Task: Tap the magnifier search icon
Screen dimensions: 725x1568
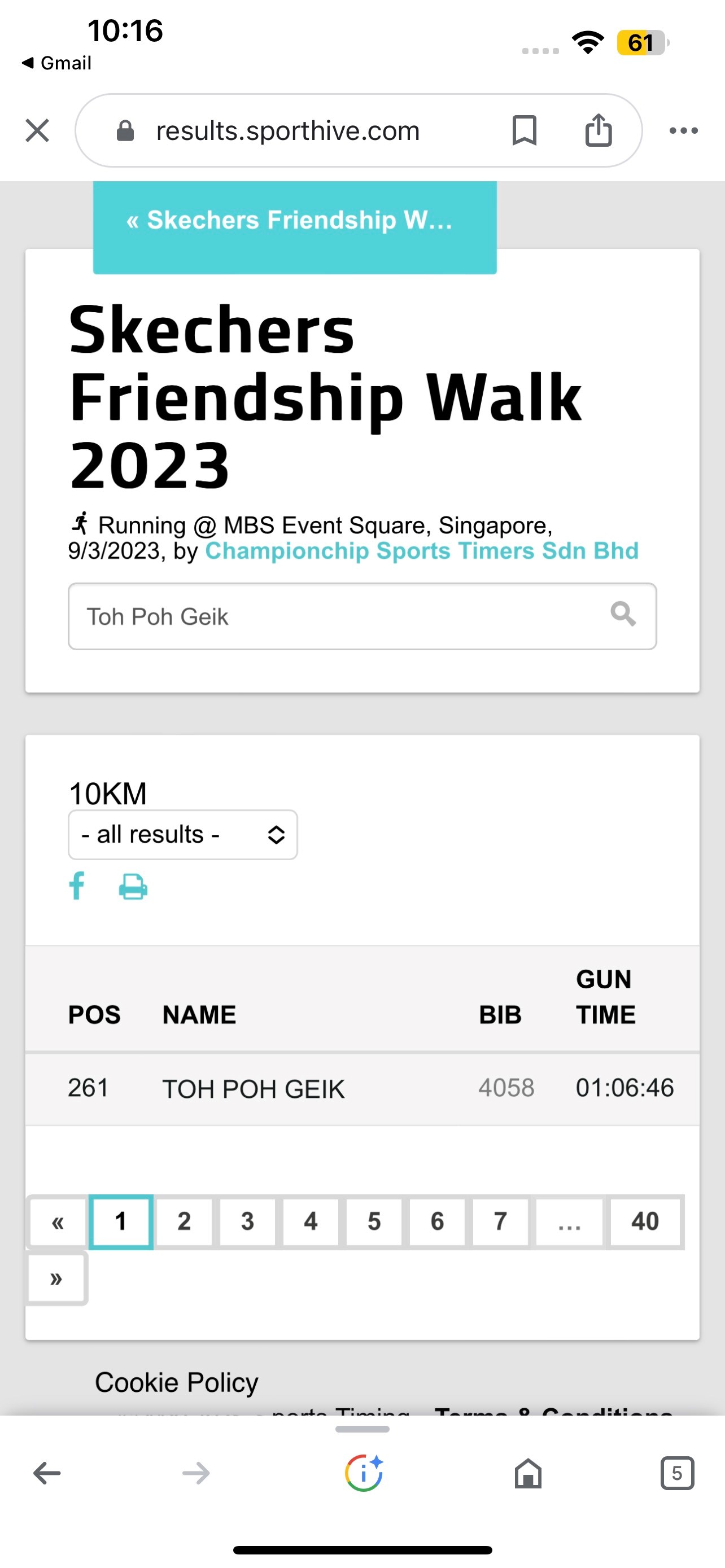Action: click(623, 614)
